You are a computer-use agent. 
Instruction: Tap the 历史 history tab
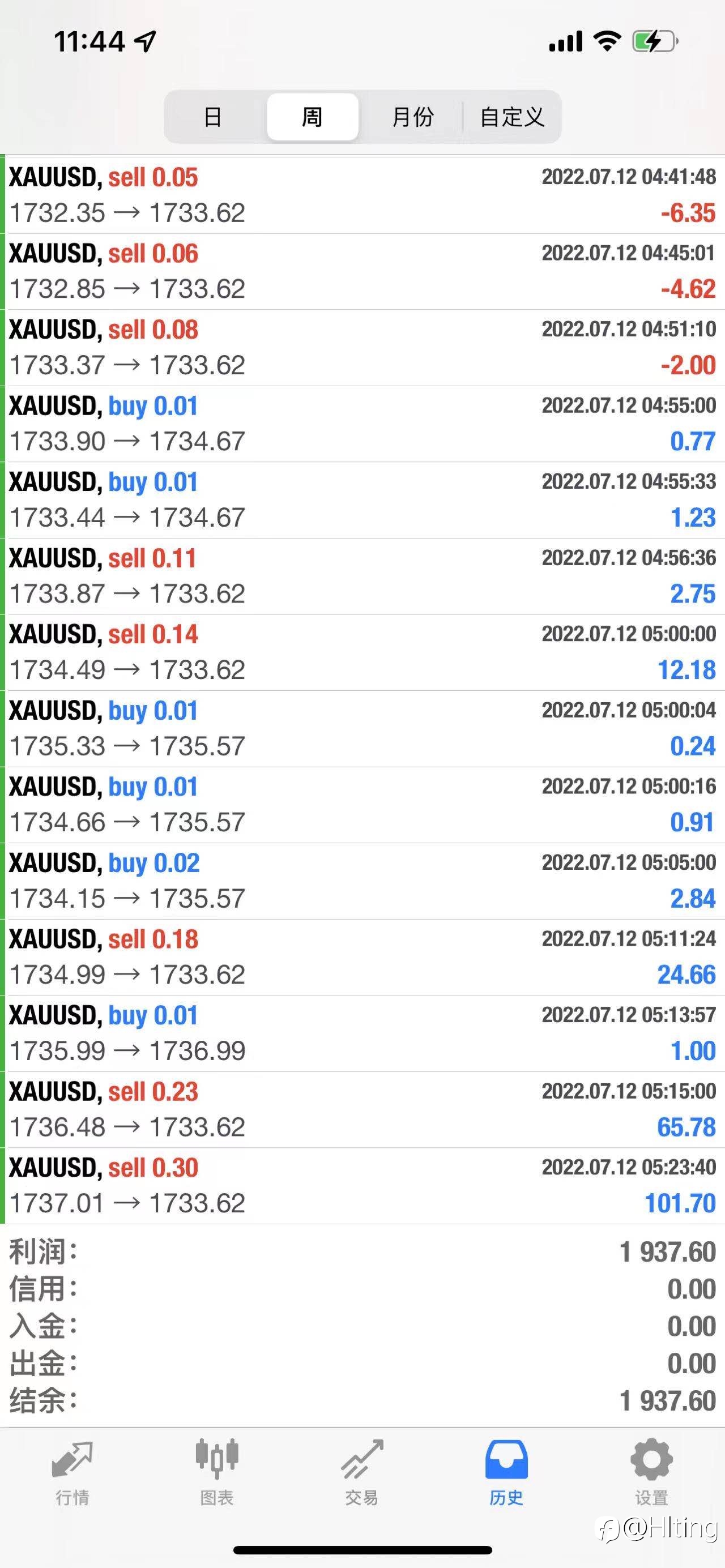(506, 1472)
